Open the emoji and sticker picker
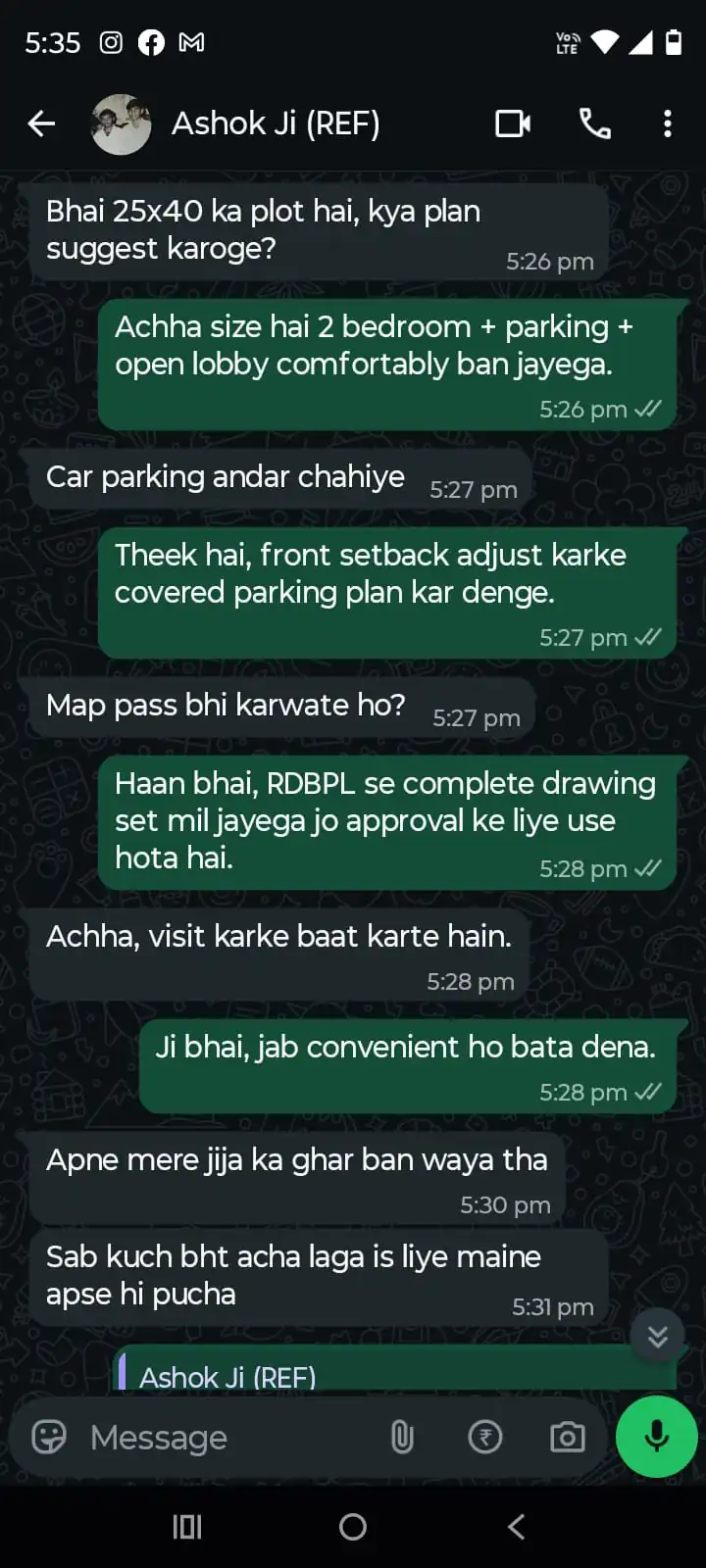Screen dimensions: 706x1568 pos(49,1437)
